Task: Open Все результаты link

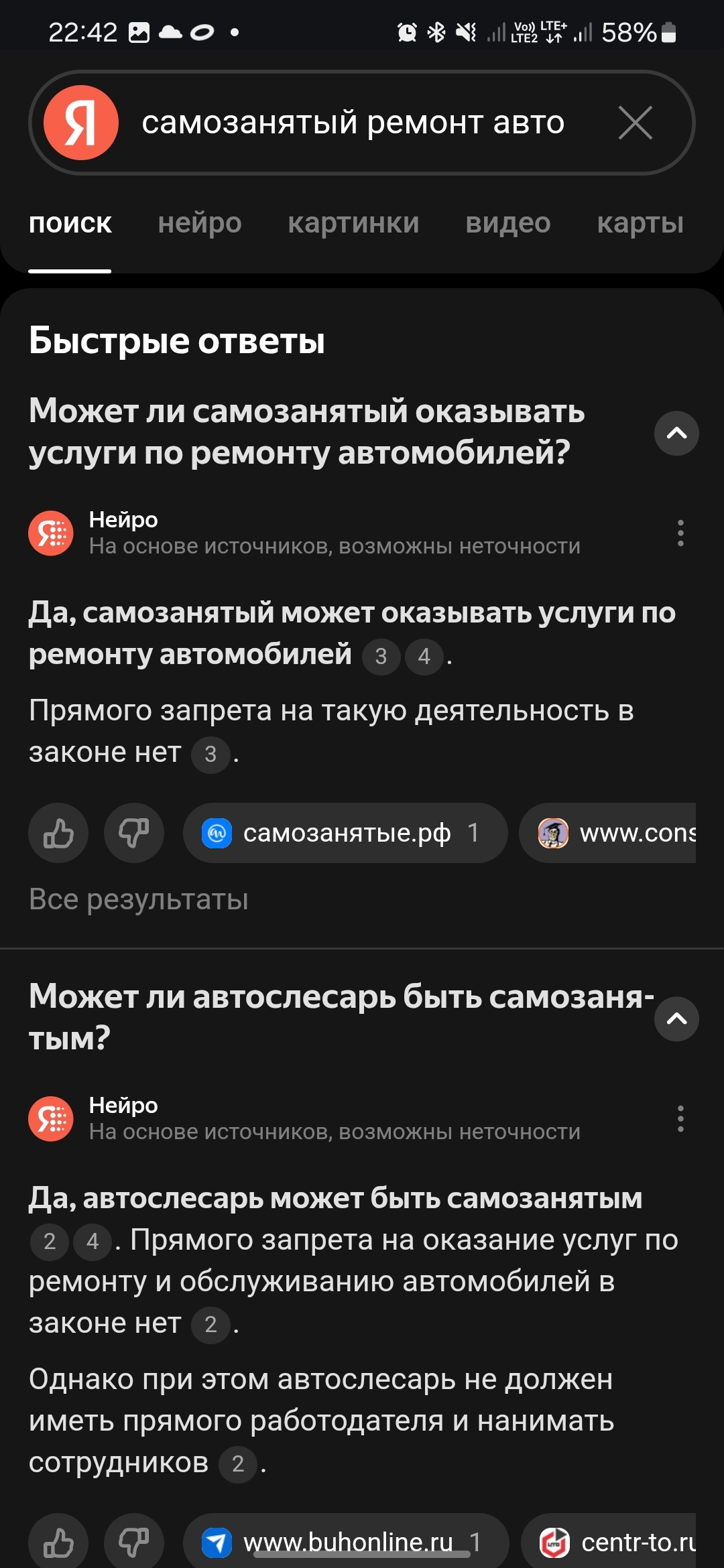Action: click(x=139, y=899)
